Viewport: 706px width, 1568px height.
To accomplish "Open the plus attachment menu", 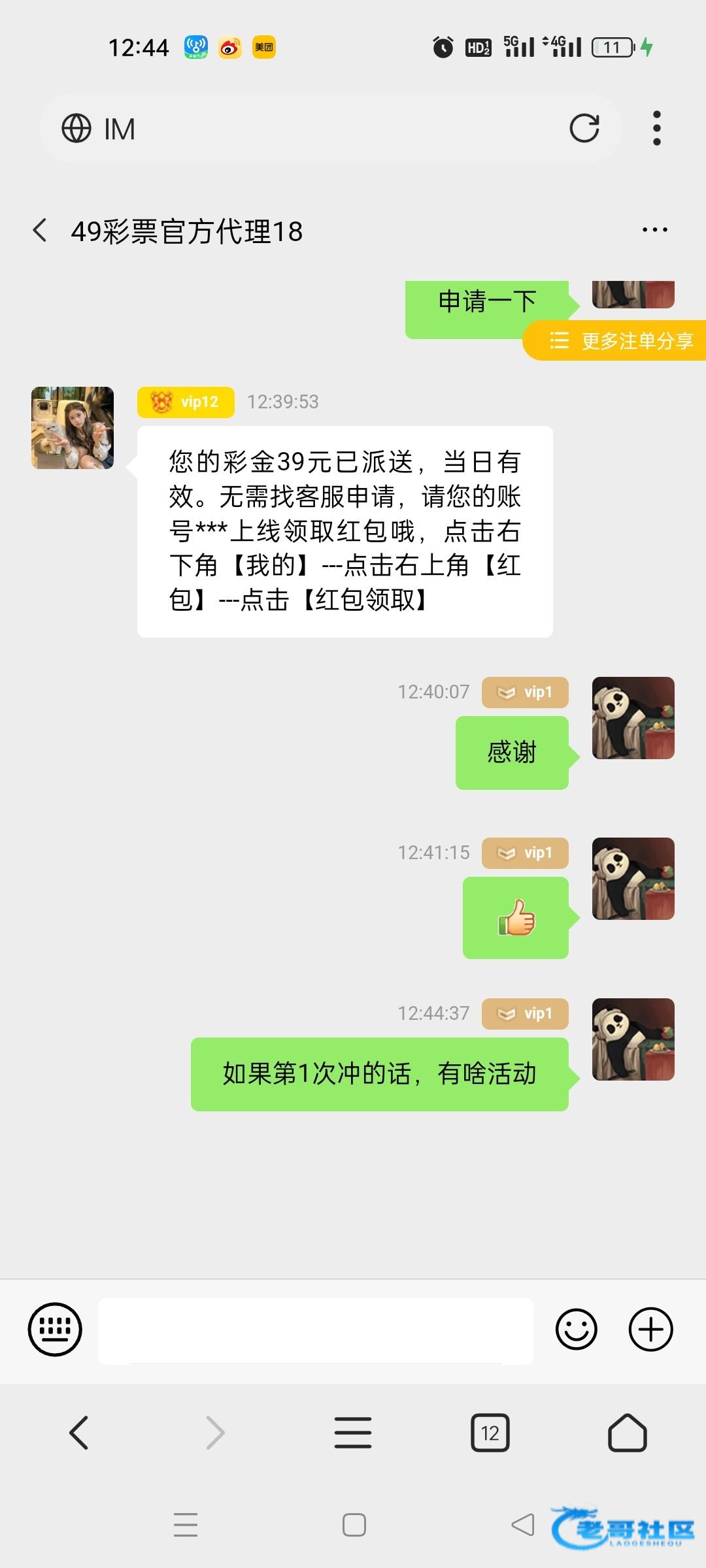I will [650, 1330].
